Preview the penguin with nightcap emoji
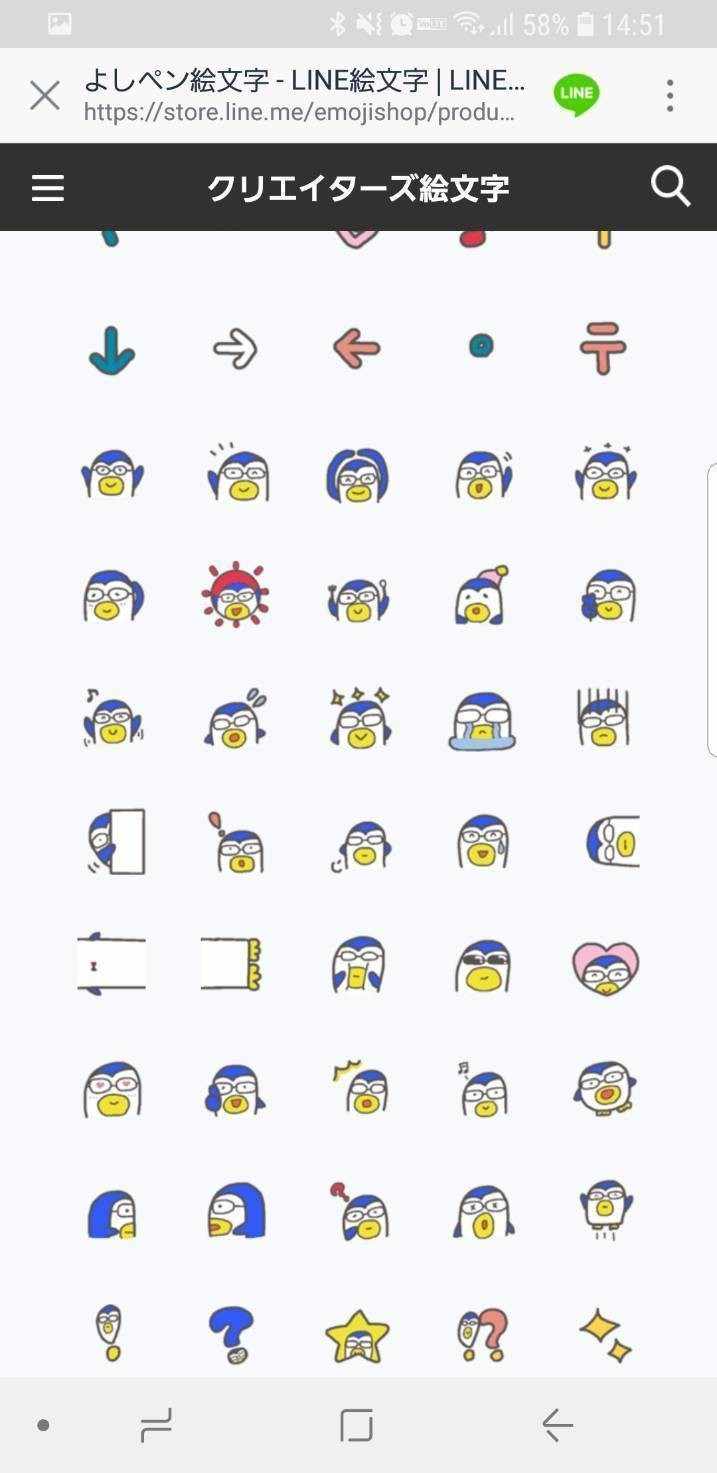The width and height of the screenshot is (717, 1473). point(482,597)
